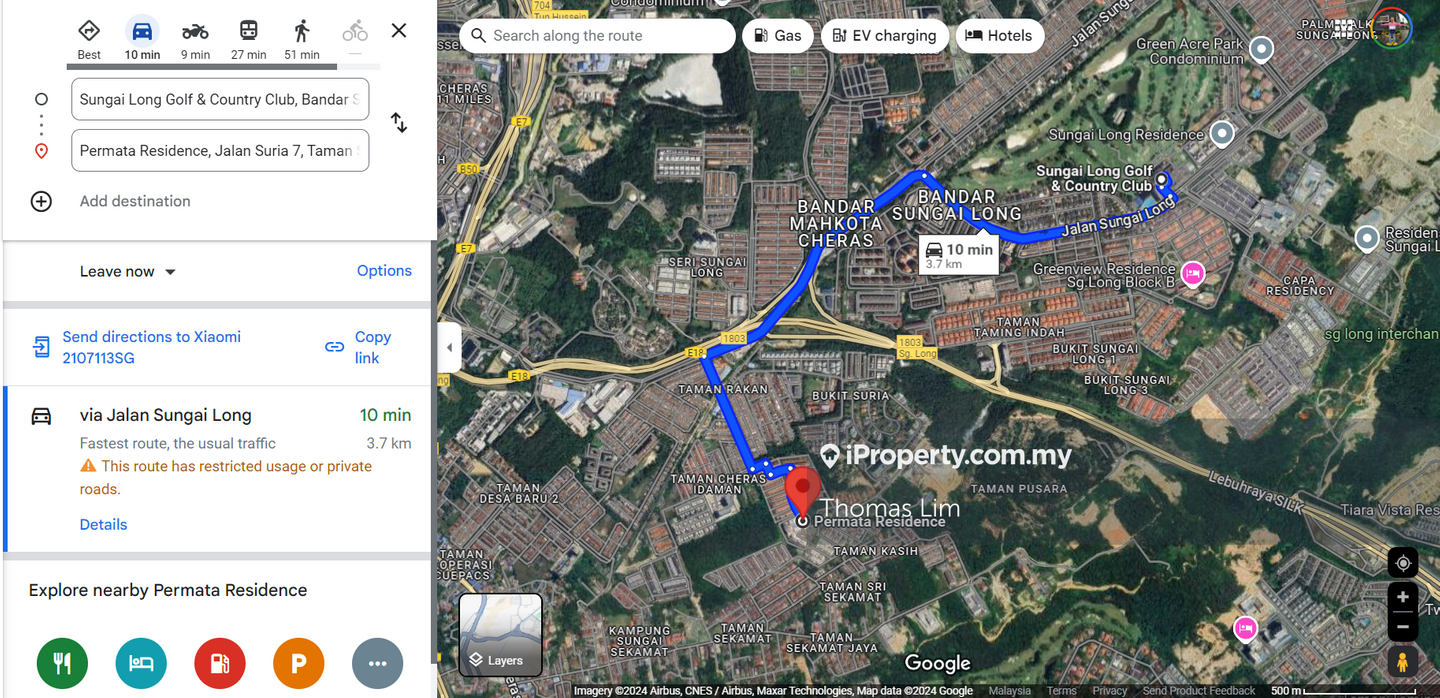Send directions to Xiaomi 2107113SG
This screenshot has width=1440, height=698.
[150, 347]
